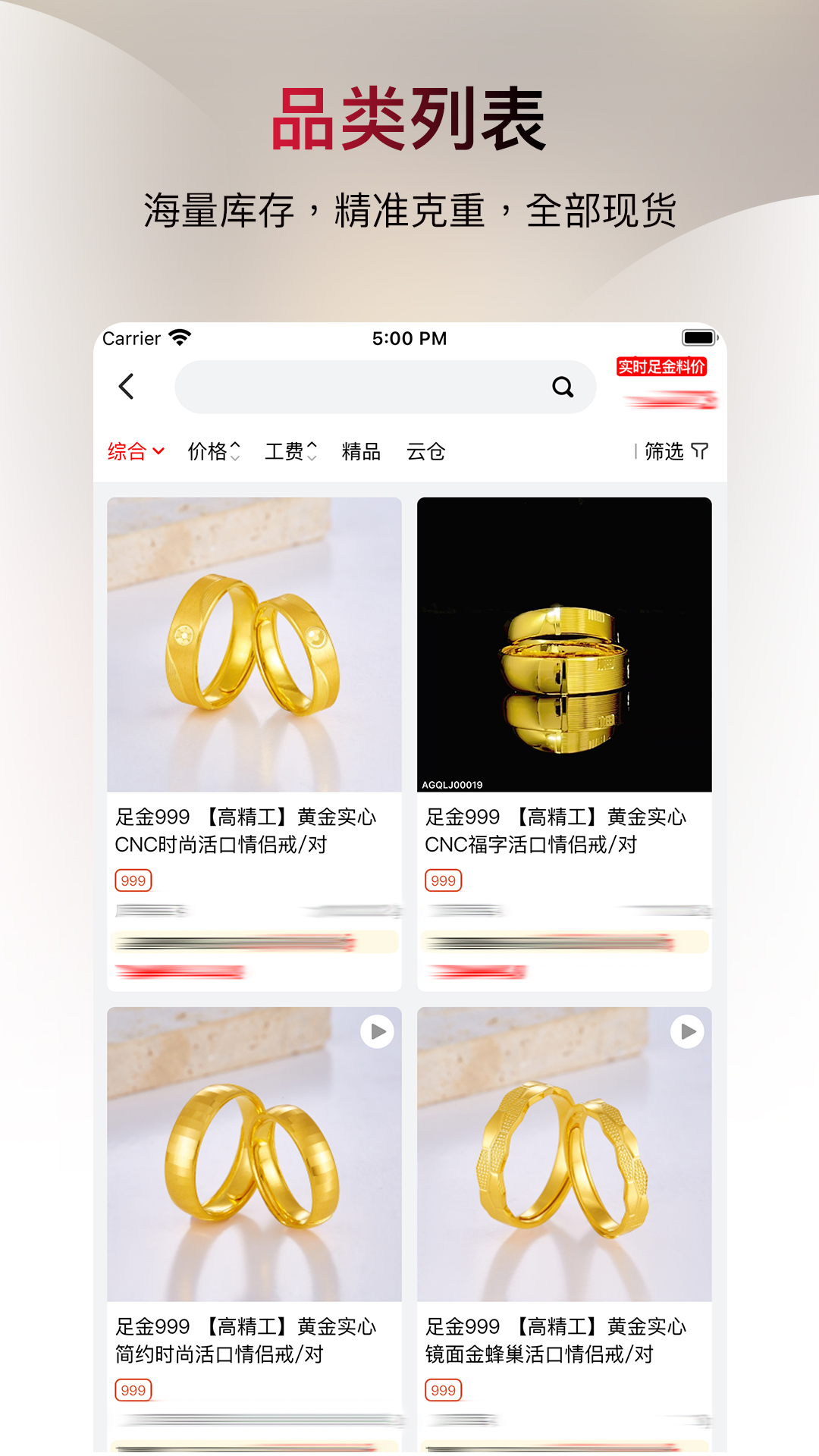
Task: Click the search input field
Action: 364,387
